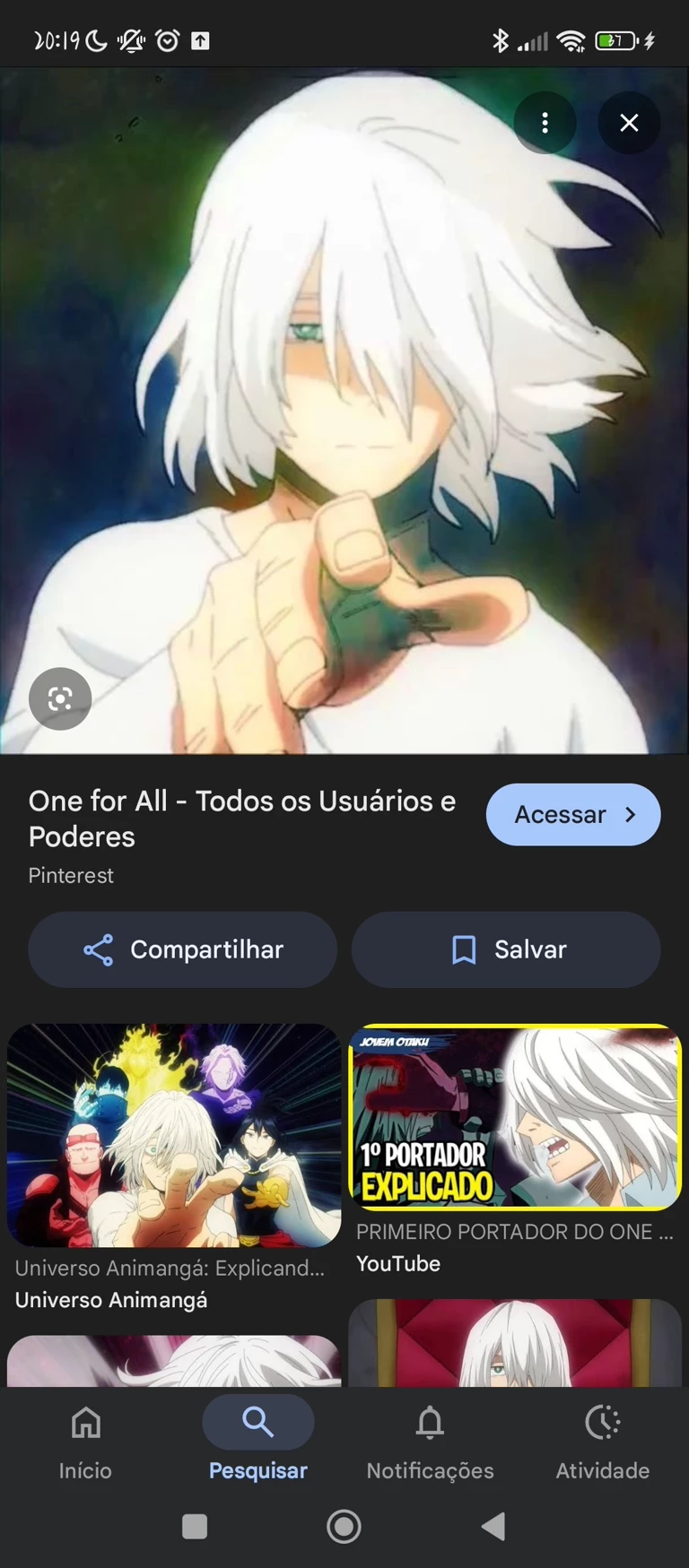Save the image with Salvar

point(506,949)
